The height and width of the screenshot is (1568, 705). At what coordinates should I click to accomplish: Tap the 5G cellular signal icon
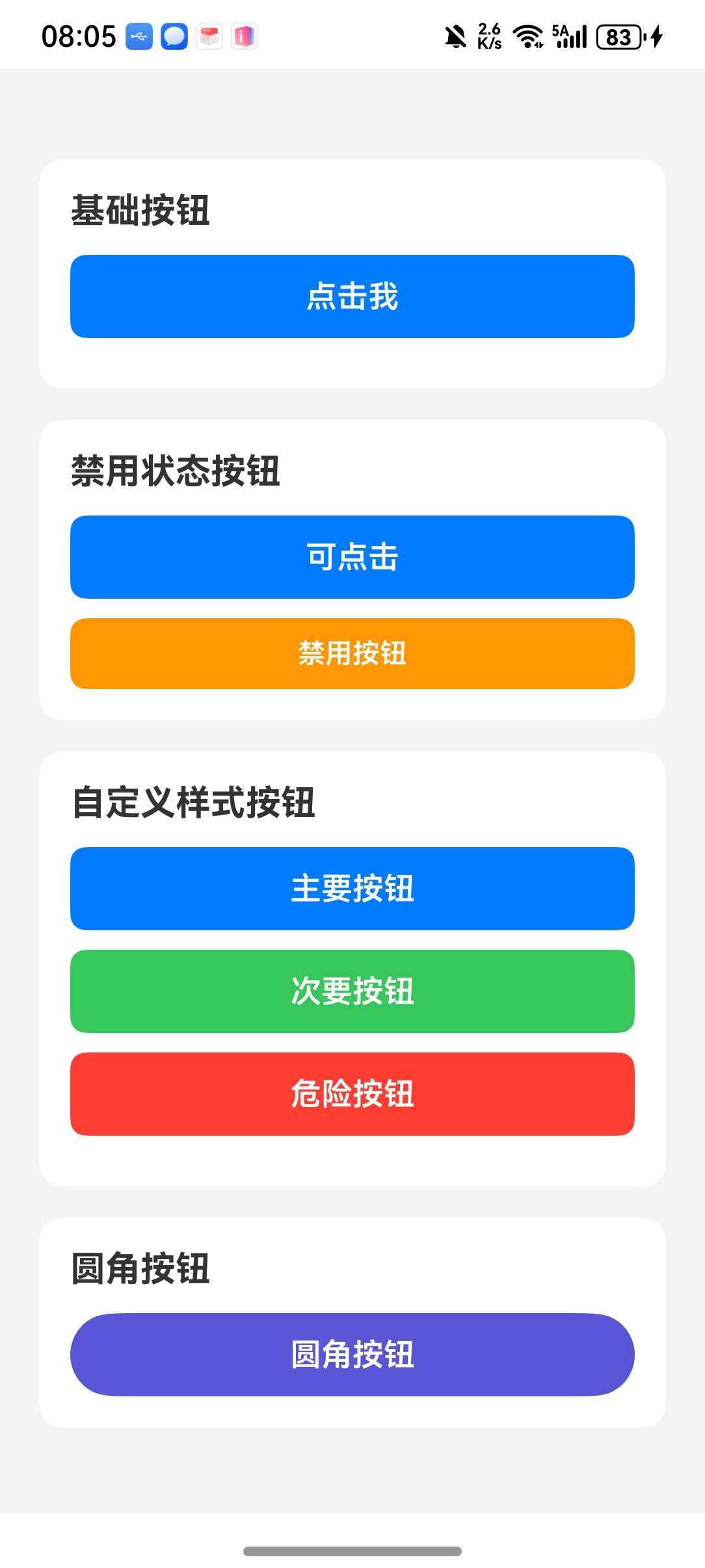(571, 36)
